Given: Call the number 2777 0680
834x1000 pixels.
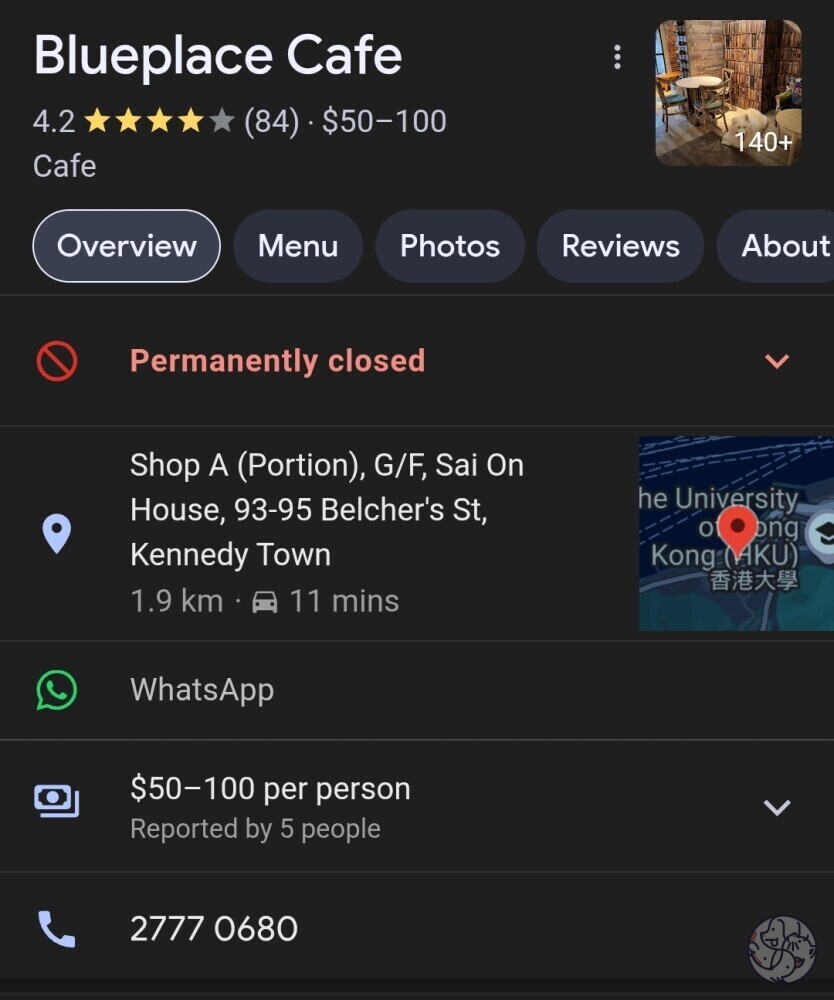Looking at the screenshot, I should (417, 929).
